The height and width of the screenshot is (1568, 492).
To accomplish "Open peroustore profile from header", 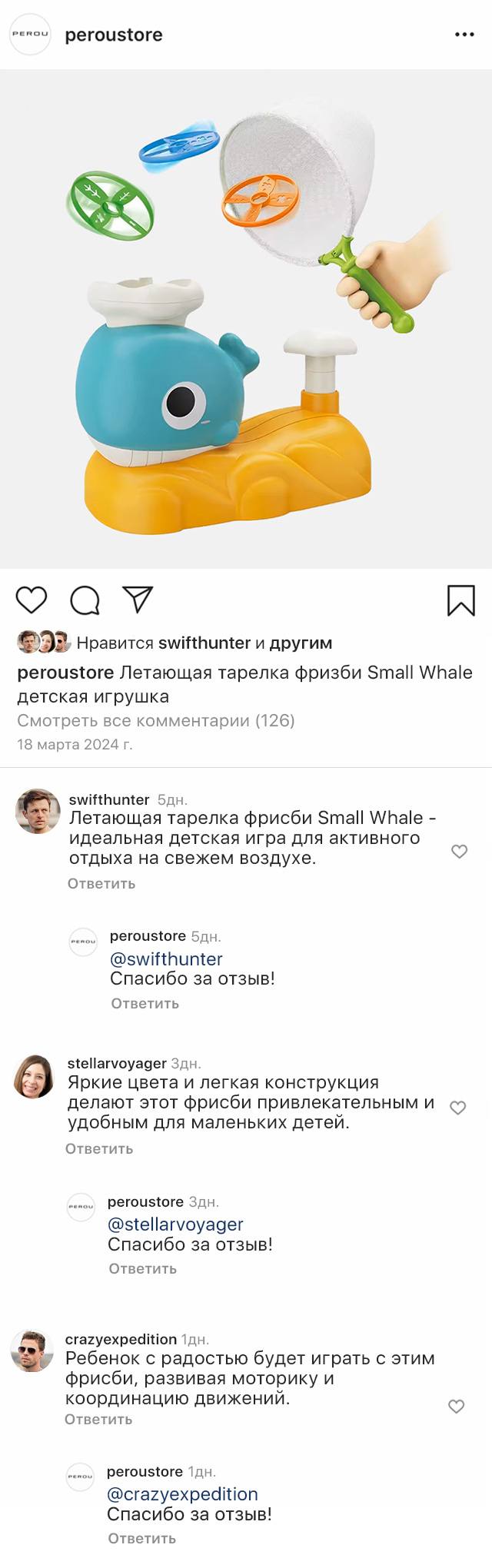I will pos(114,35).
